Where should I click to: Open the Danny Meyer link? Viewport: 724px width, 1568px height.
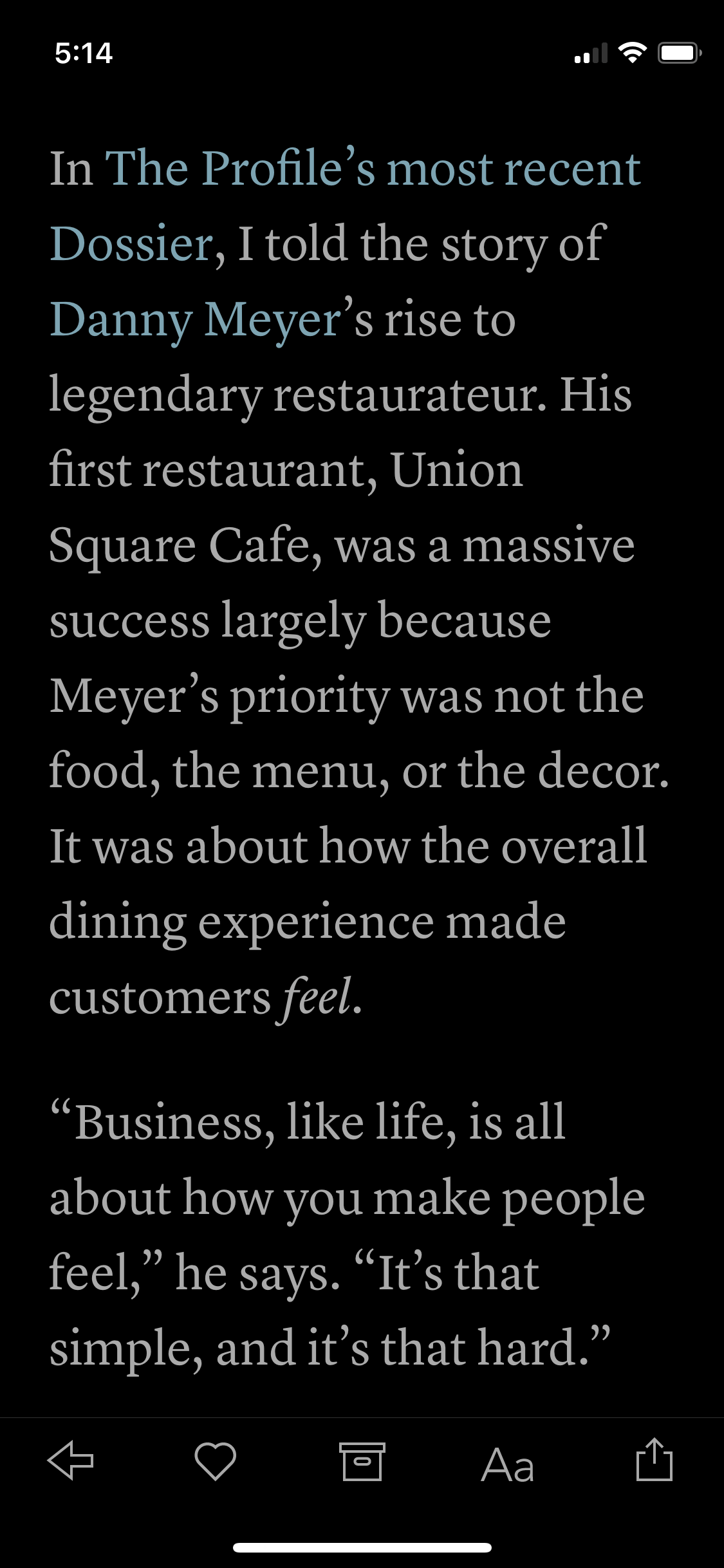click(194, 320)
